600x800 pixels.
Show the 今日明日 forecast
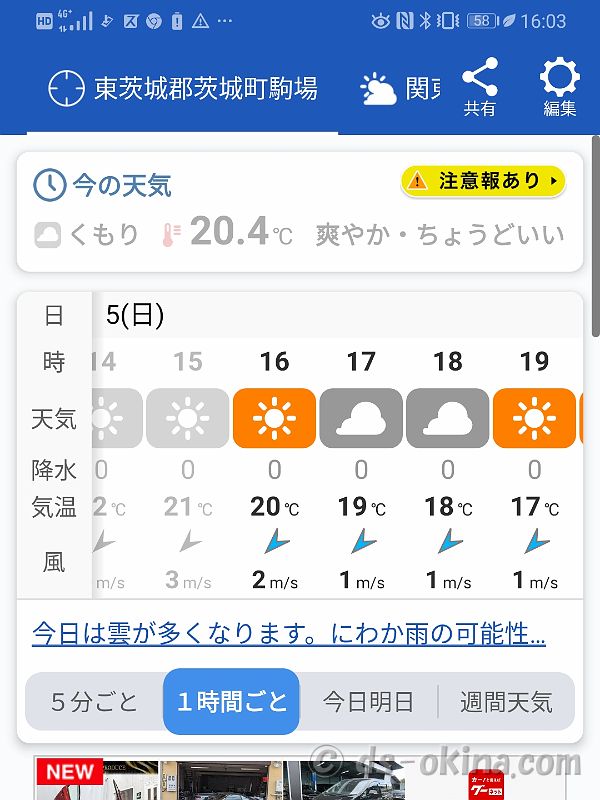(368, 701)
